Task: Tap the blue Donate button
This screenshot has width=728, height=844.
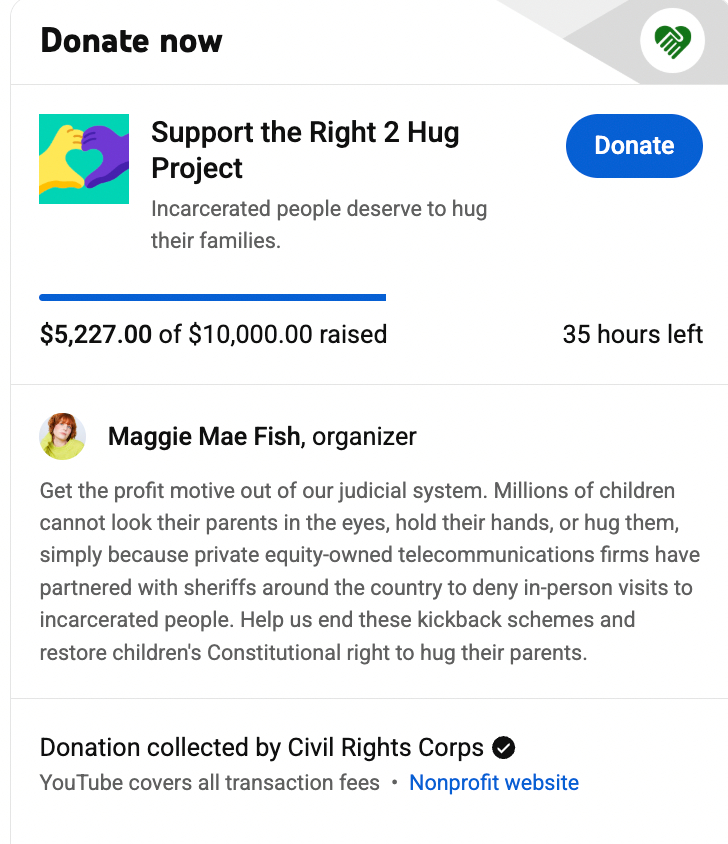Action: point(634,146)
